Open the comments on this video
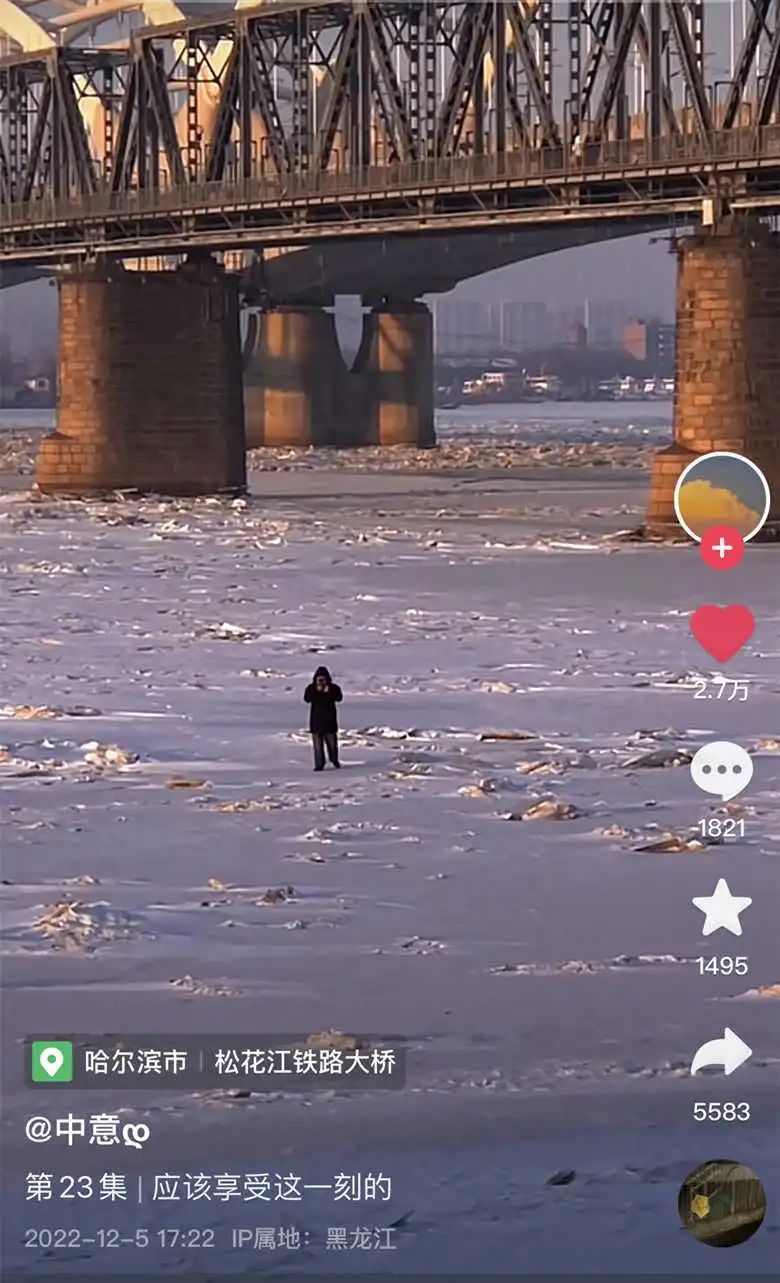Screen dimensions: 780x1283 [x=721, y=771]
